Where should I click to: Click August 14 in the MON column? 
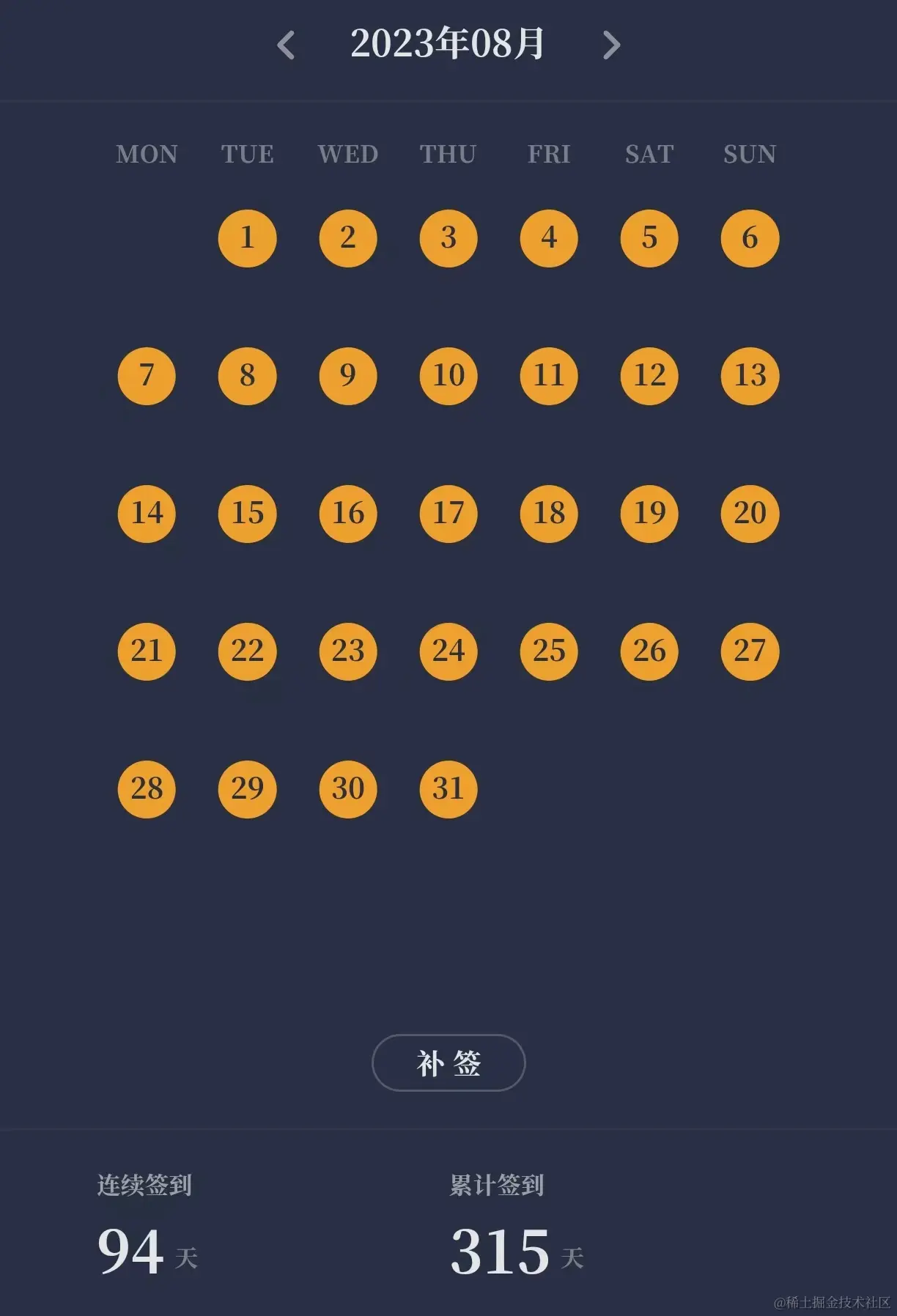click(x=146, y=514)
